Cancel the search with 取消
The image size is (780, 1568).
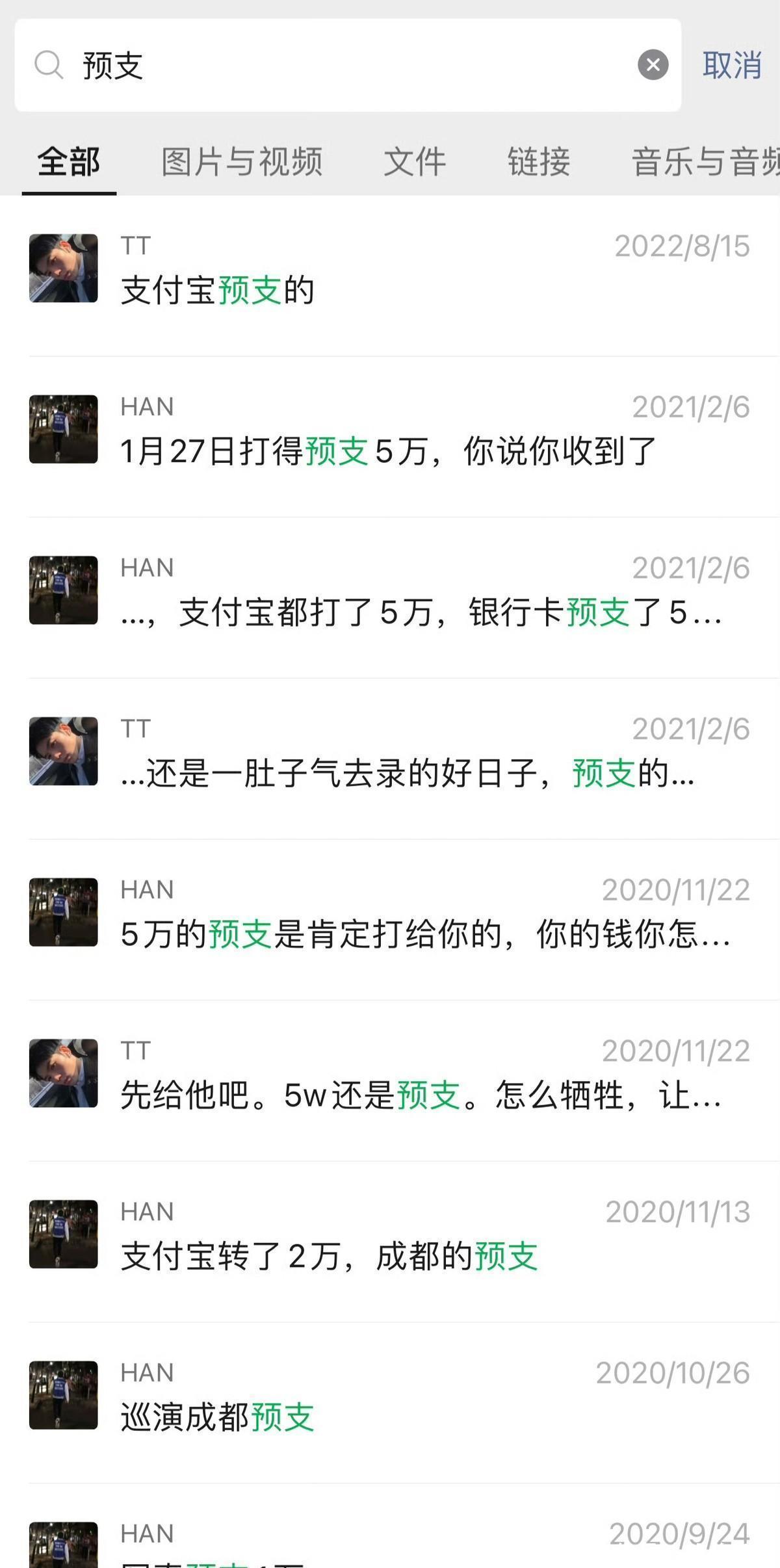(732, 65)
